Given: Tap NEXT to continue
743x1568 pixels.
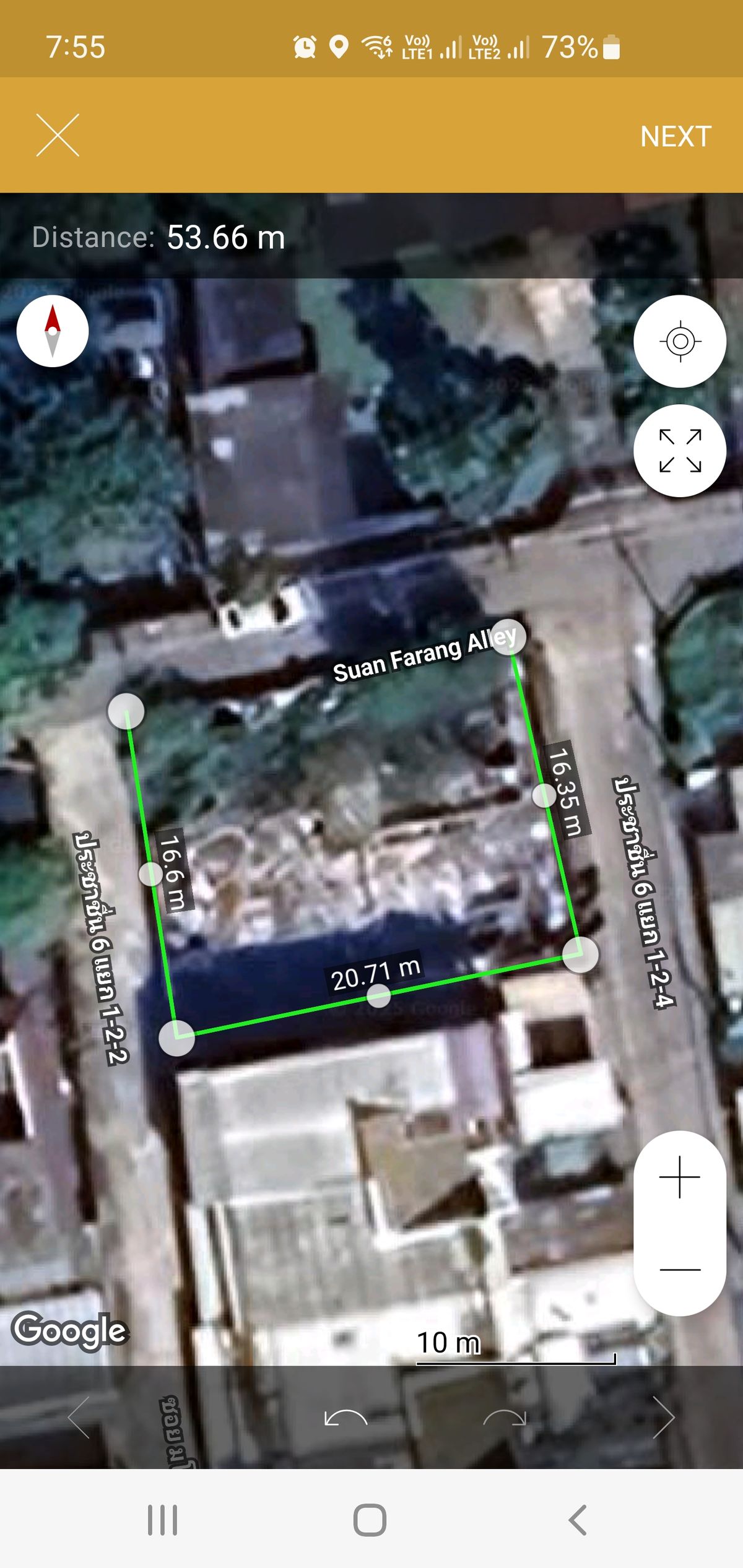Looking at the screenshot, I should tap(676, 136).
